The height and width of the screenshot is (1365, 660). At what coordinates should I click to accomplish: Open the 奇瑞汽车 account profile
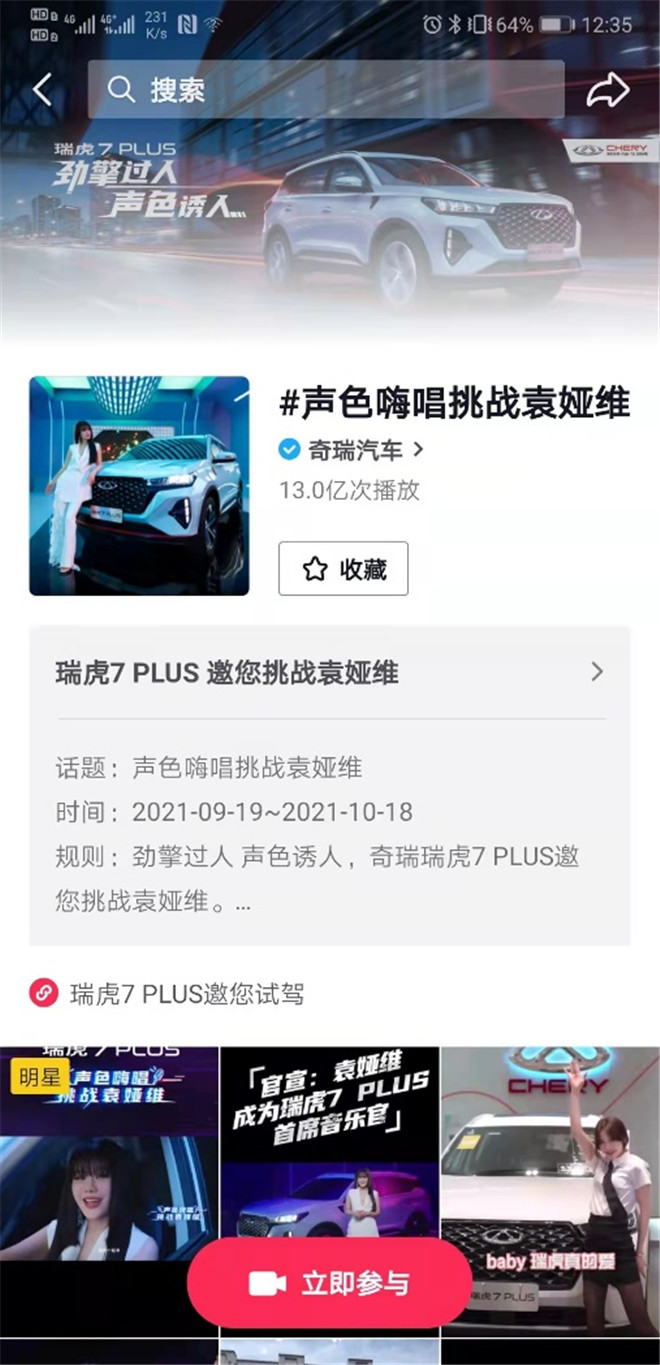coord(352,450)
